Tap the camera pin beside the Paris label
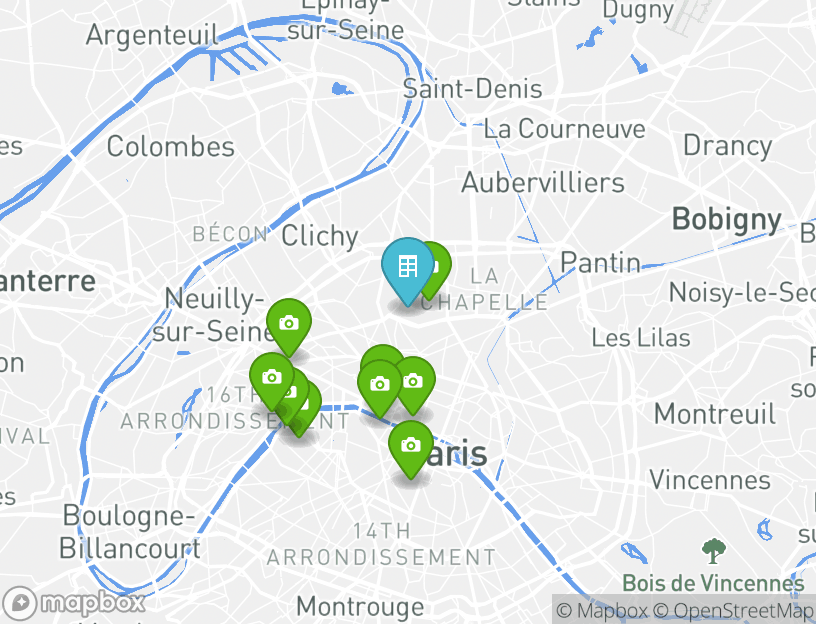The image size is (816, 624). 410,445
